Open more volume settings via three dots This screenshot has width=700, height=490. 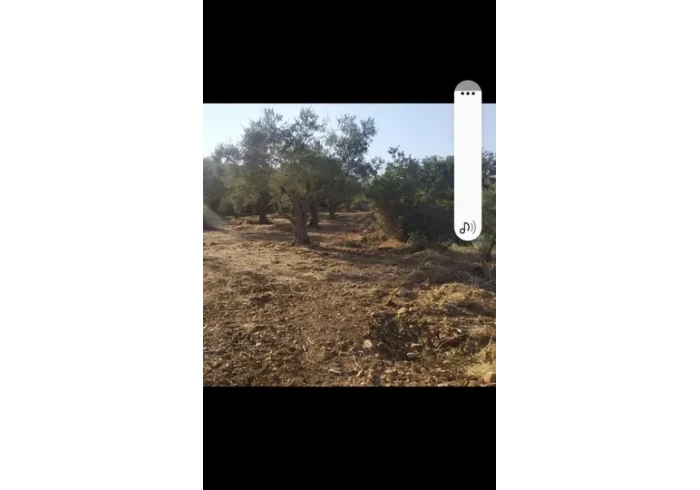point(468,93)
